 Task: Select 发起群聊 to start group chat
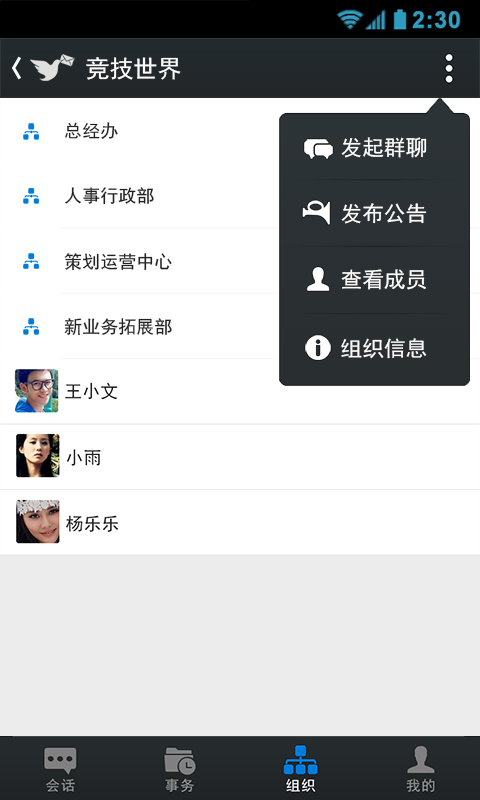(374, 148)
